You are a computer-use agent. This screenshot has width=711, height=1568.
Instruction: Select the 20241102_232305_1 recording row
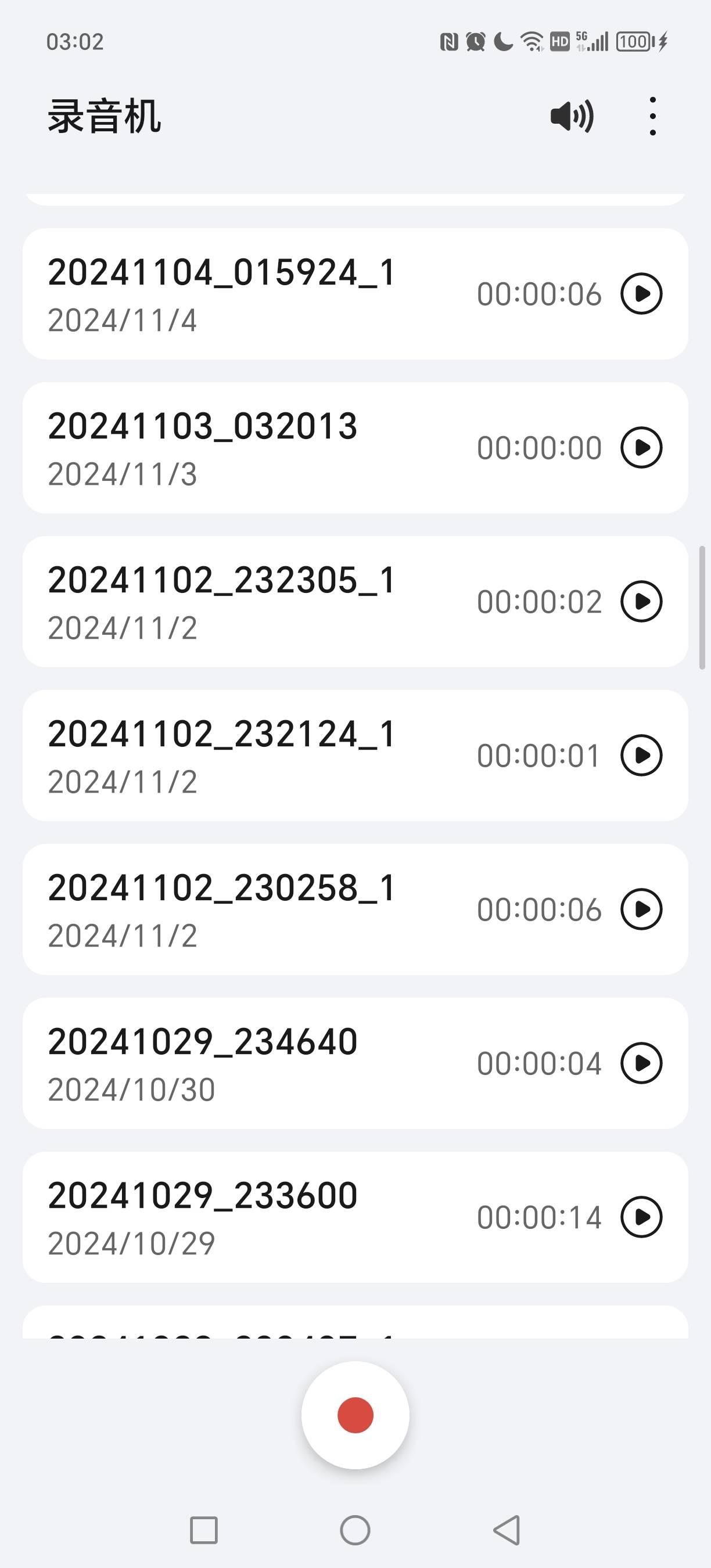point(243,602)
